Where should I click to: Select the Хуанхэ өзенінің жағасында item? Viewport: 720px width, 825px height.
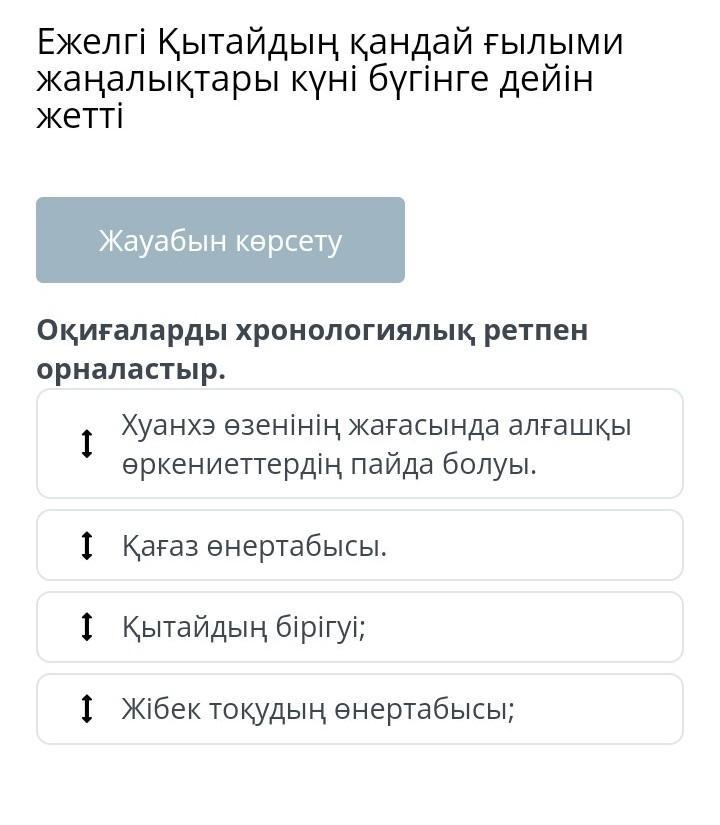pyautogui.click(x=359, y=444)
